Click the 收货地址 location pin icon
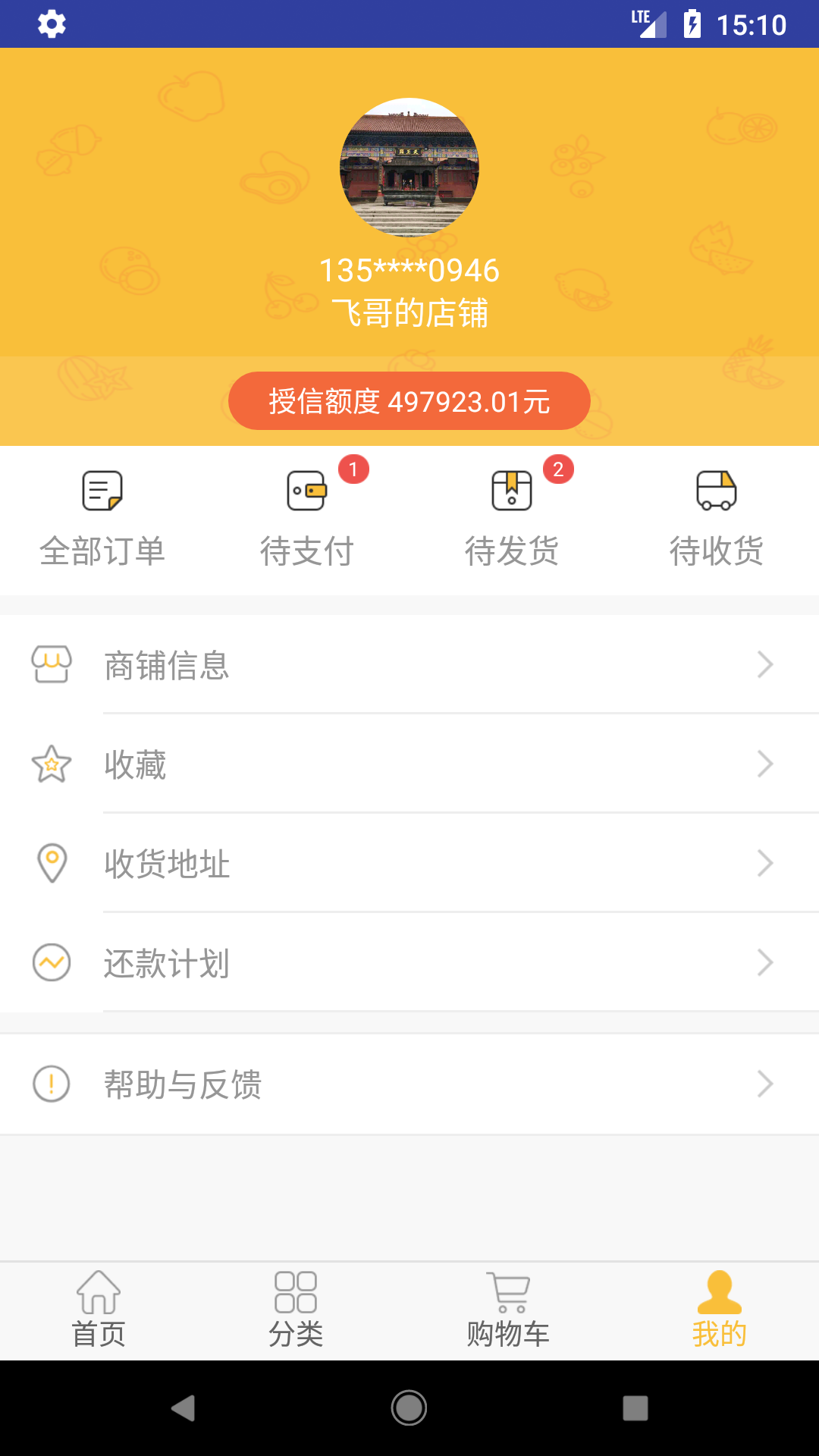 tap(51, 864)
